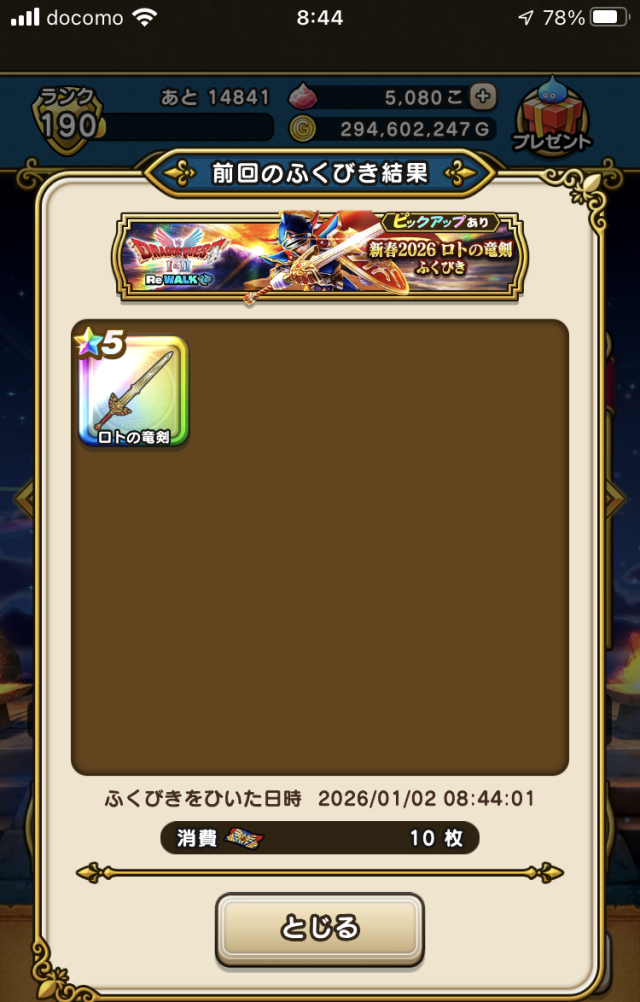Add gems with the plus icon
Viewport: 640px width, 1002px height.
[483, 97]
